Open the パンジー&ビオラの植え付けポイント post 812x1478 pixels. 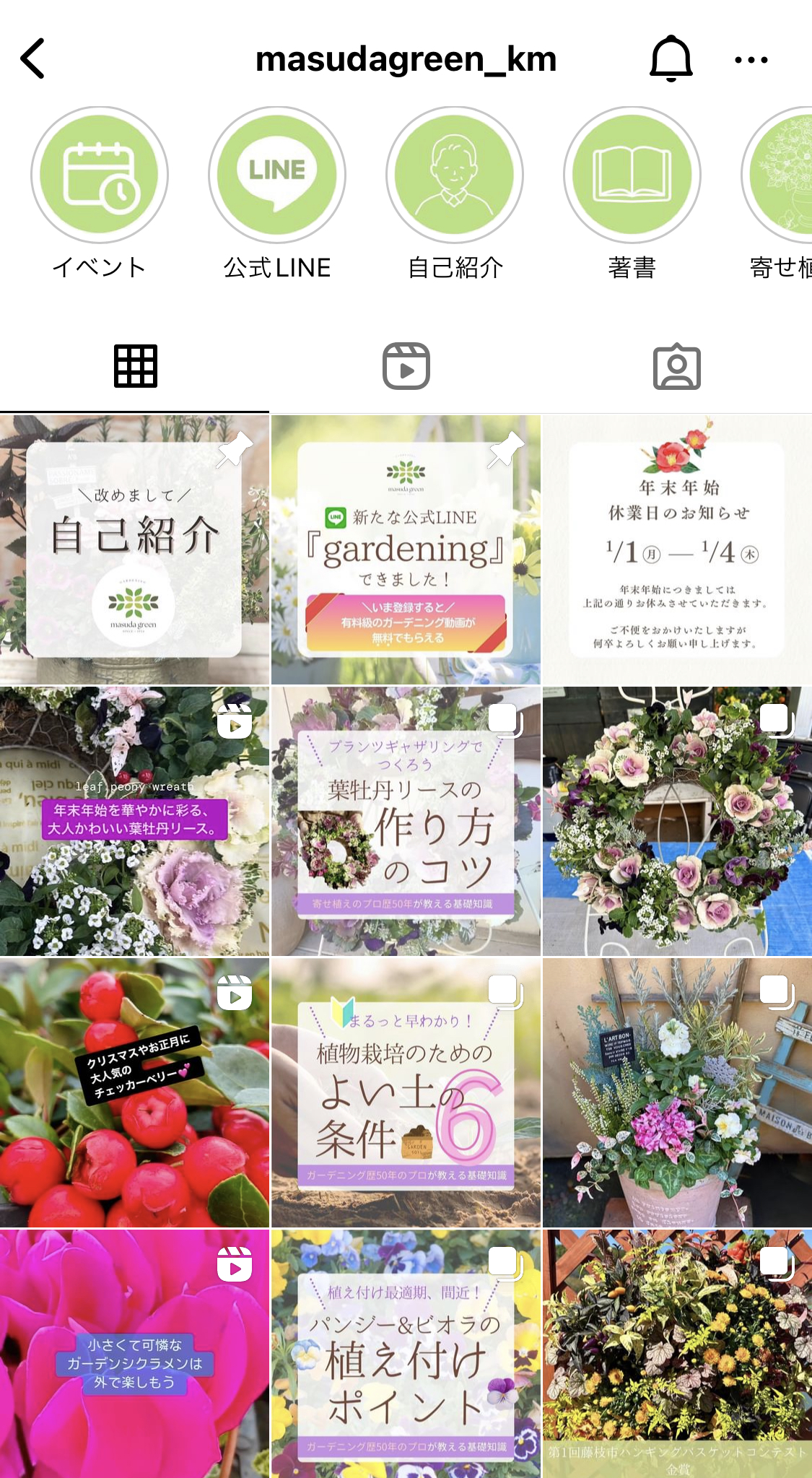[406, 1354]
